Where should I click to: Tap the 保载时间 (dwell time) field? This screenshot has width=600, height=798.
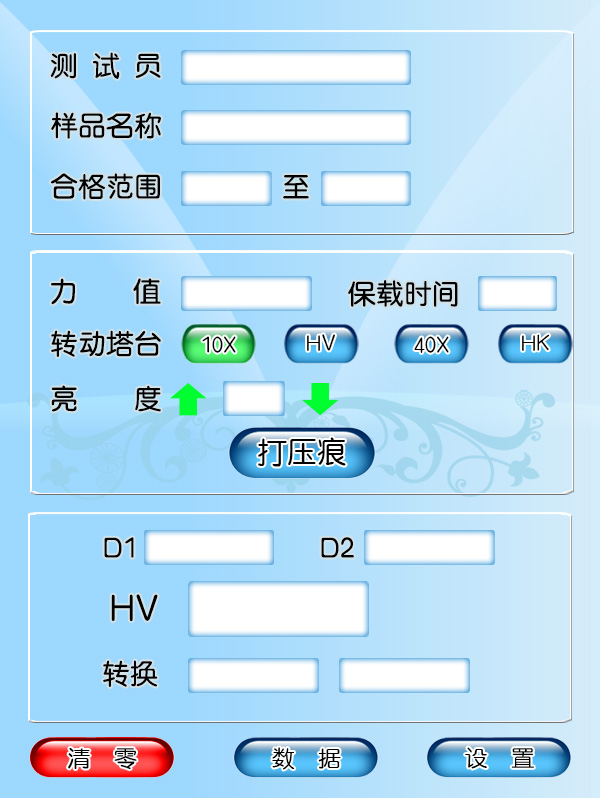pos(517,293)
